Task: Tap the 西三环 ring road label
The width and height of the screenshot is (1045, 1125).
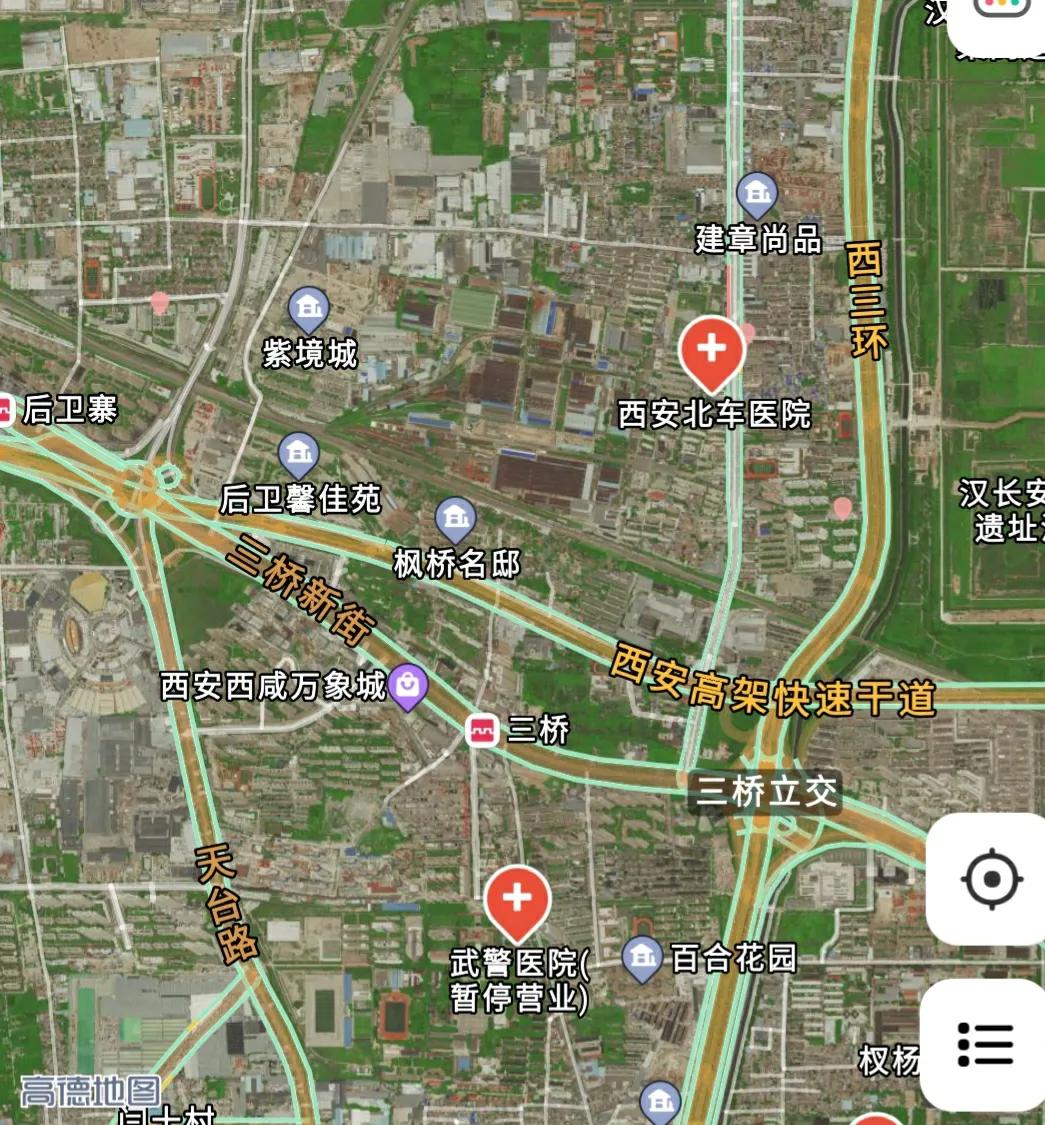Action: pos(866,300)
